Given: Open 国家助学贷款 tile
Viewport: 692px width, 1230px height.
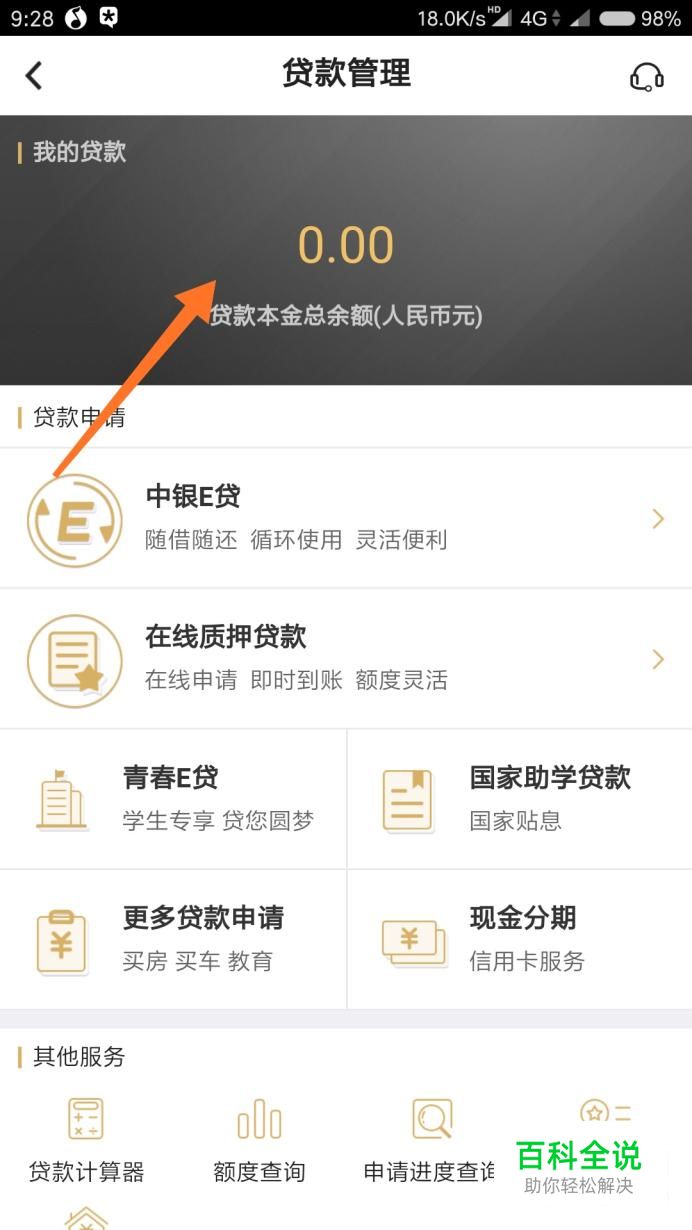Looking at the screenshot, I should [x=520, y=799].
